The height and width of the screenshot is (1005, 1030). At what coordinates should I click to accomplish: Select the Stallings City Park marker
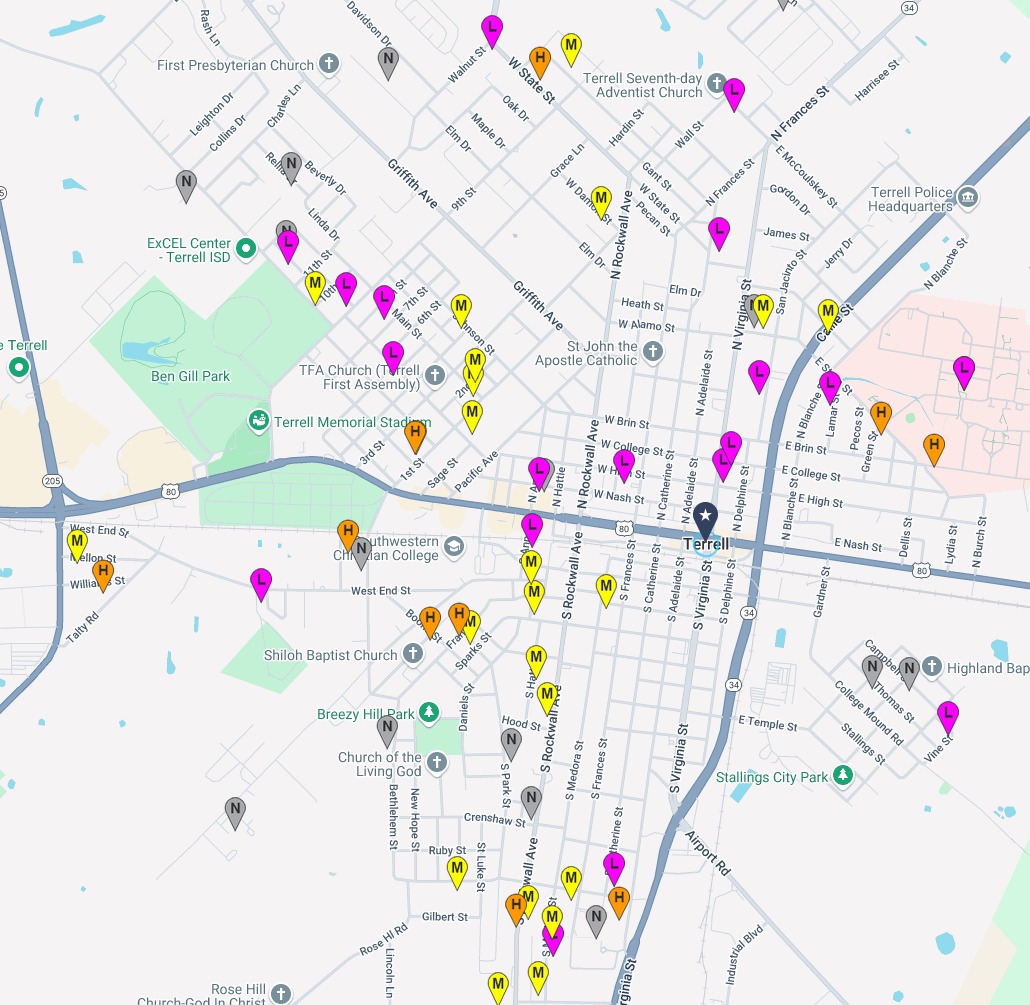click(x=844, y=775)
